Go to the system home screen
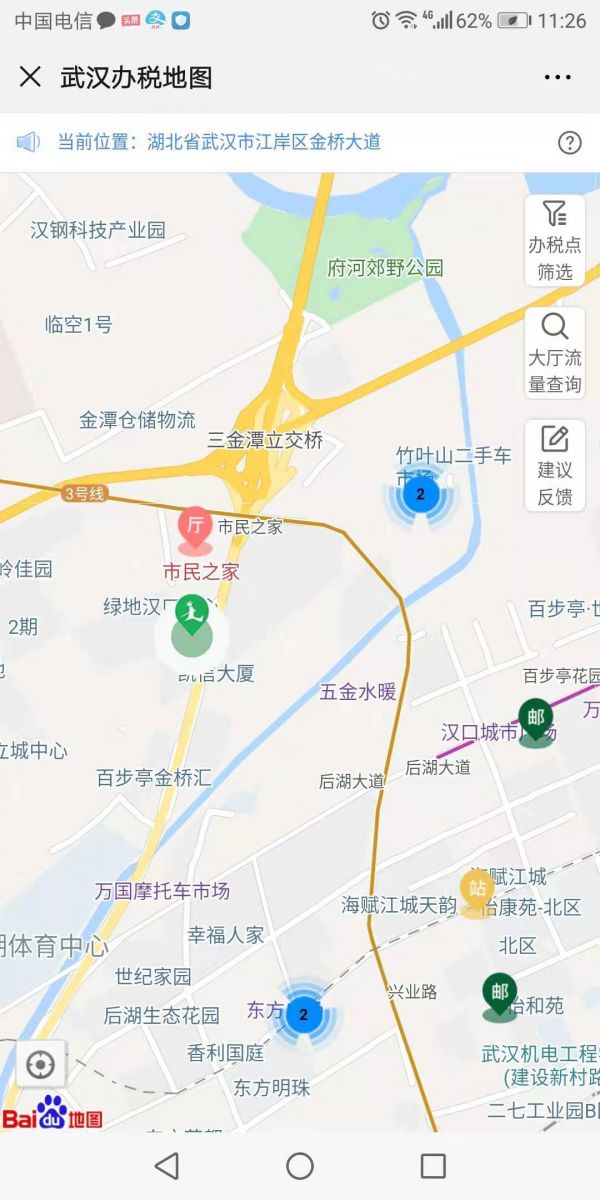This screenshot has width=600, height=1200. (300, 1165)
